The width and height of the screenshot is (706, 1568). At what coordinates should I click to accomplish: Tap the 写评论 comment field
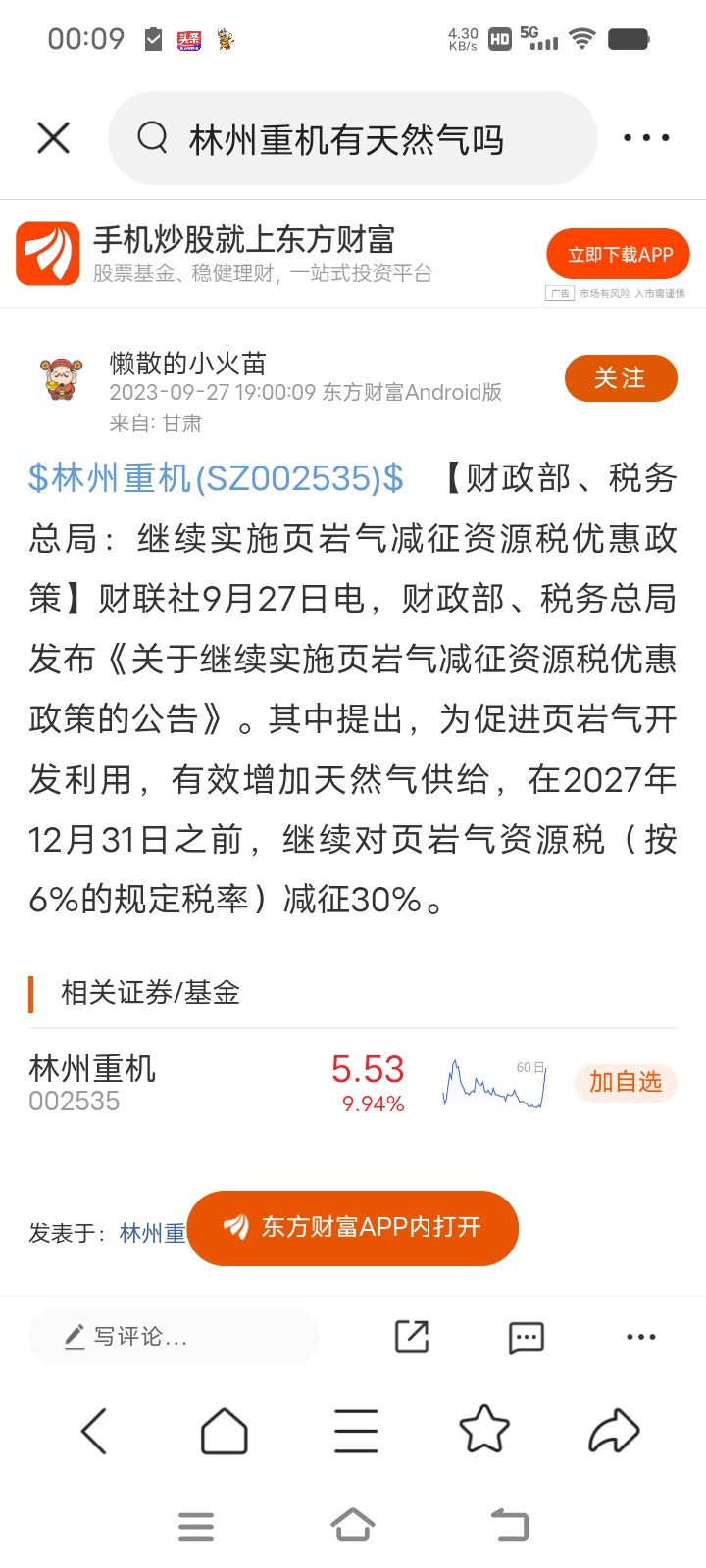pos(174,1337)
